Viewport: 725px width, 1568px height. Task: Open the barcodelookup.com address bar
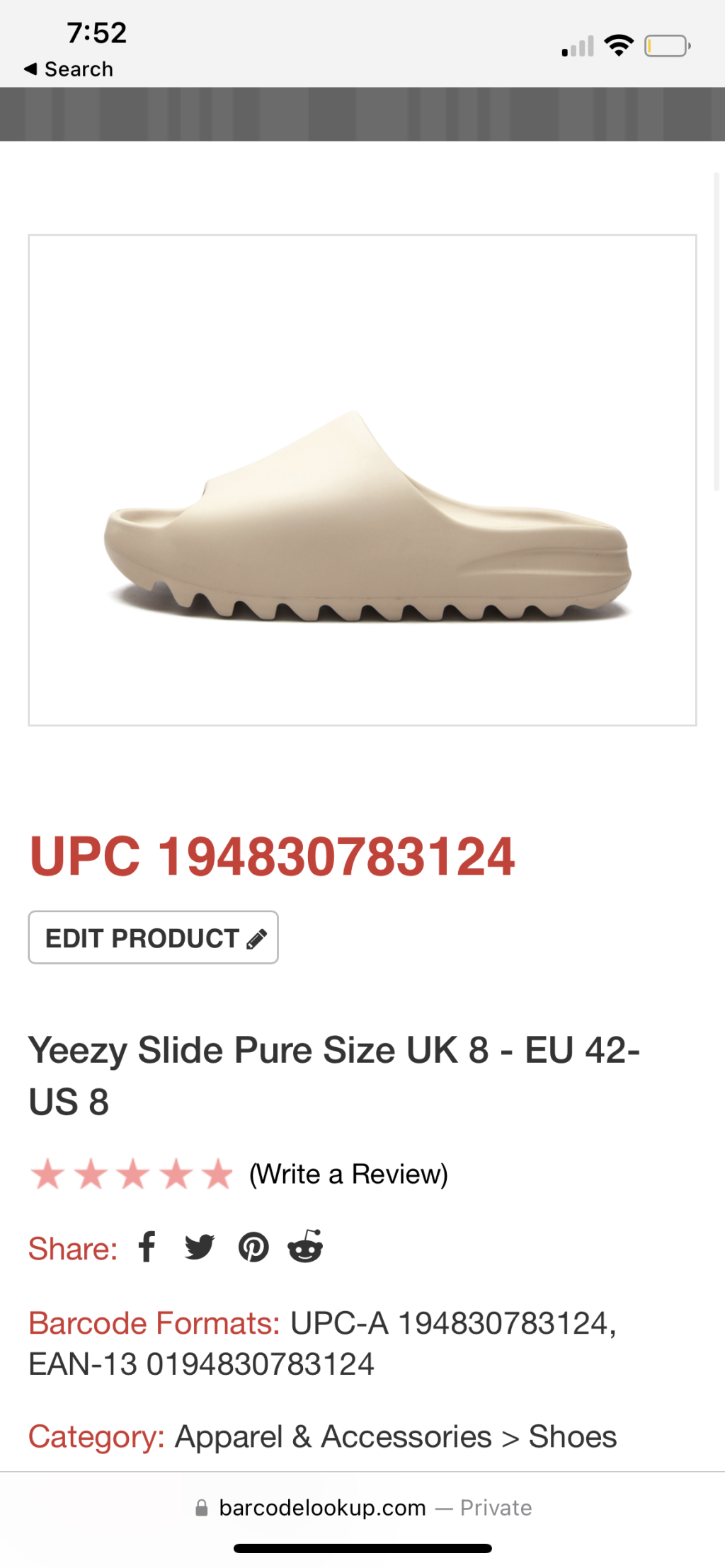pyautogui.click(x=362, y=1508)
